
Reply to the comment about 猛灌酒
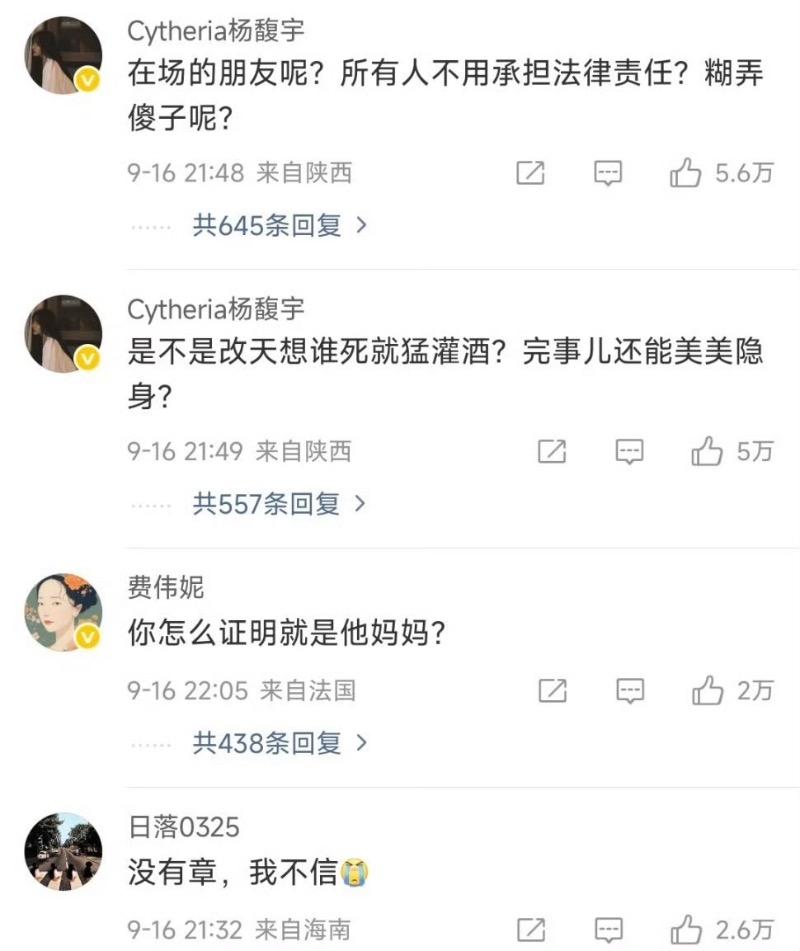point(629,452)
